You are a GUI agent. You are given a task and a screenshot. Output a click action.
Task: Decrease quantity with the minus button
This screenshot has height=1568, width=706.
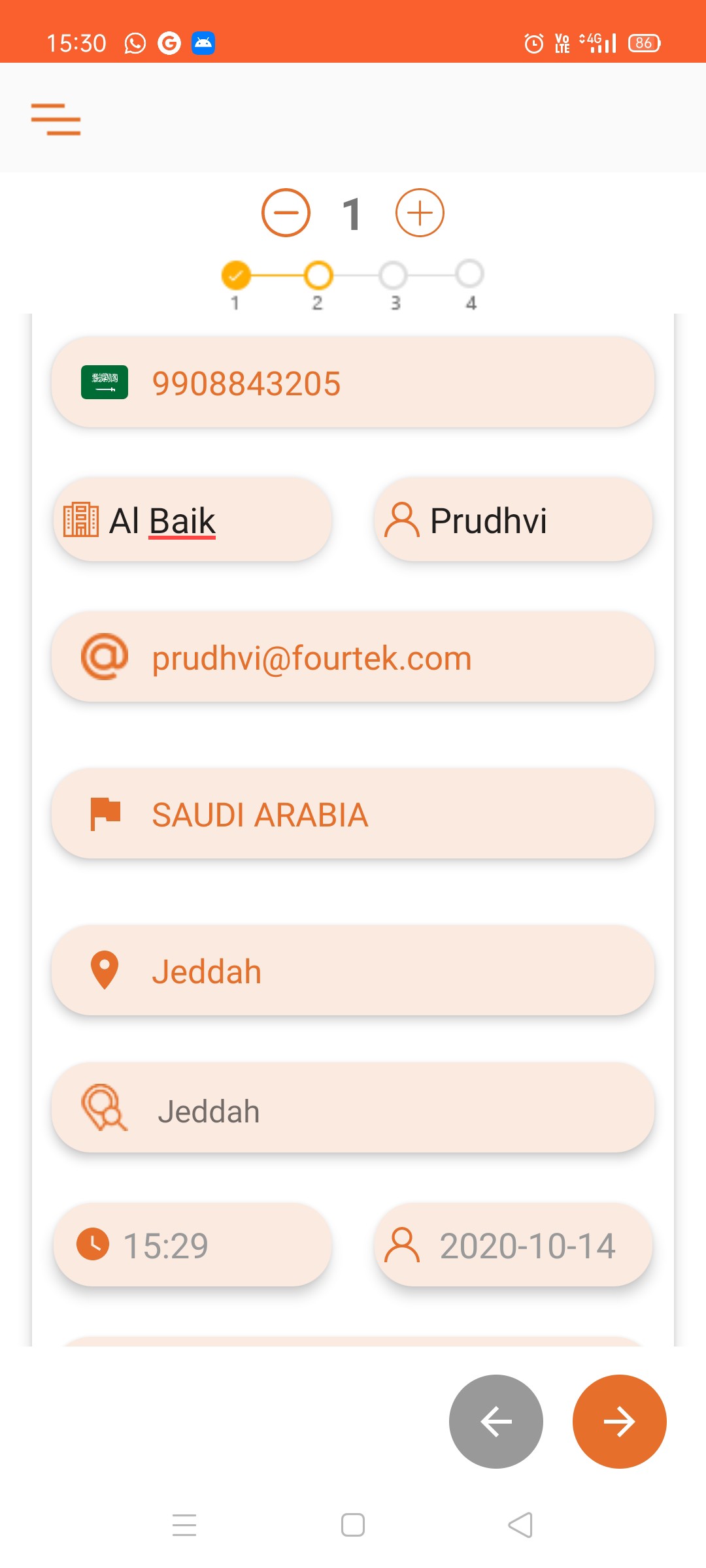[286, 213]
